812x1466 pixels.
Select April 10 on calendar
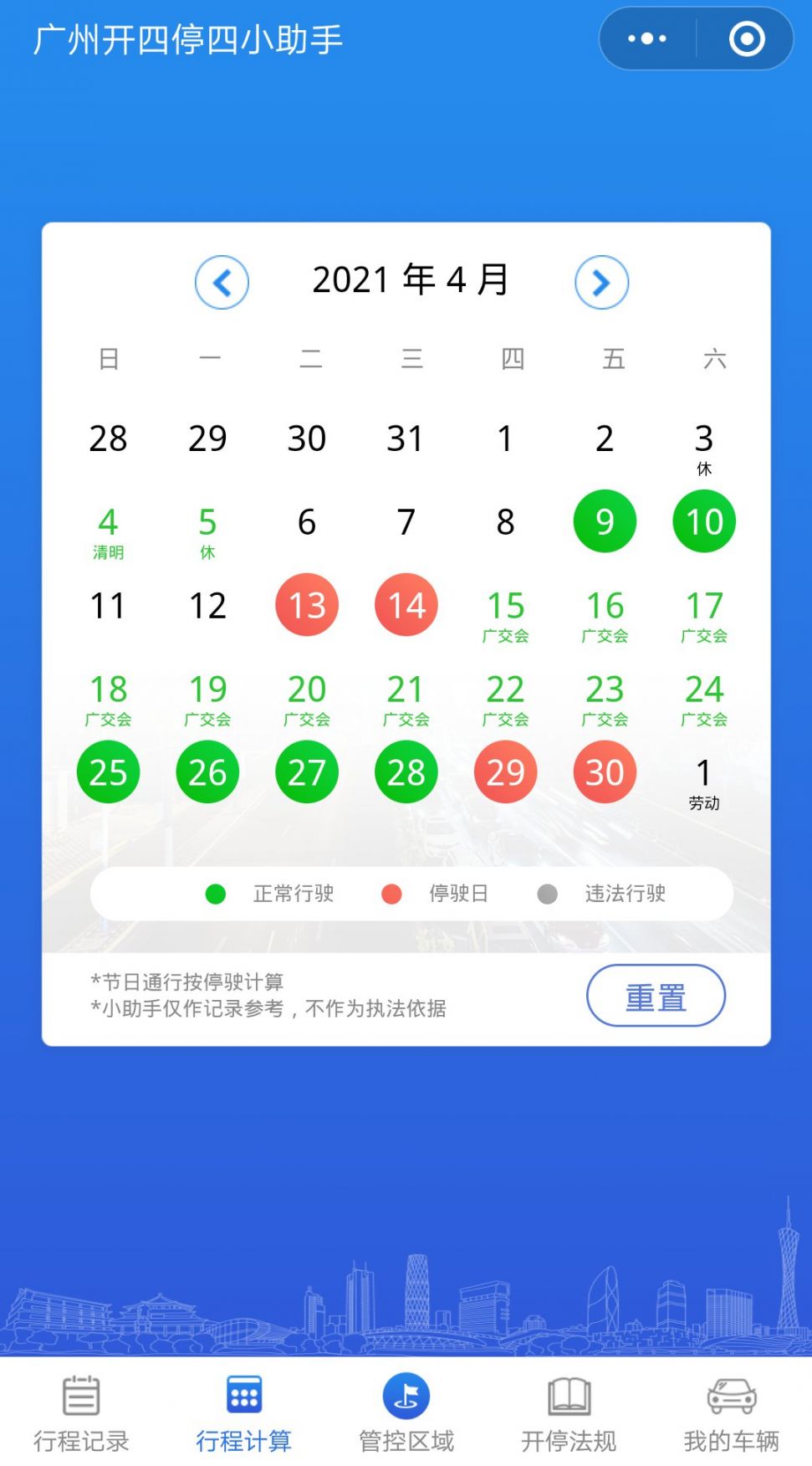tap(704, 522)
